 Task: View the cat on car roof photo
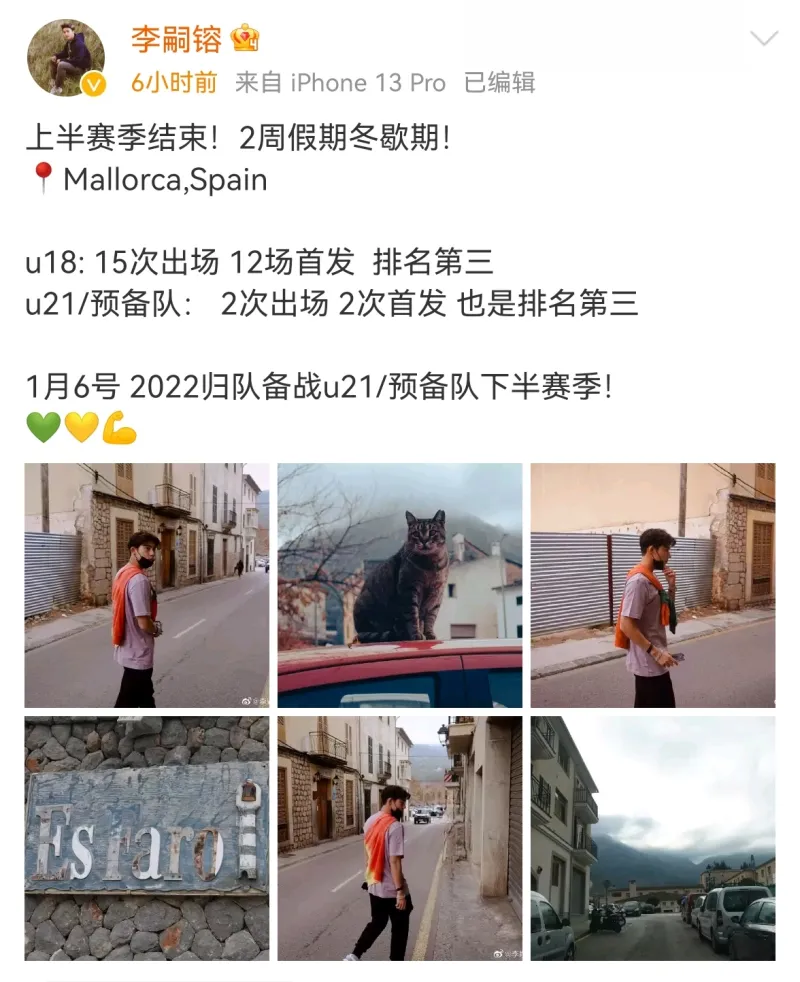click(400, 585)
